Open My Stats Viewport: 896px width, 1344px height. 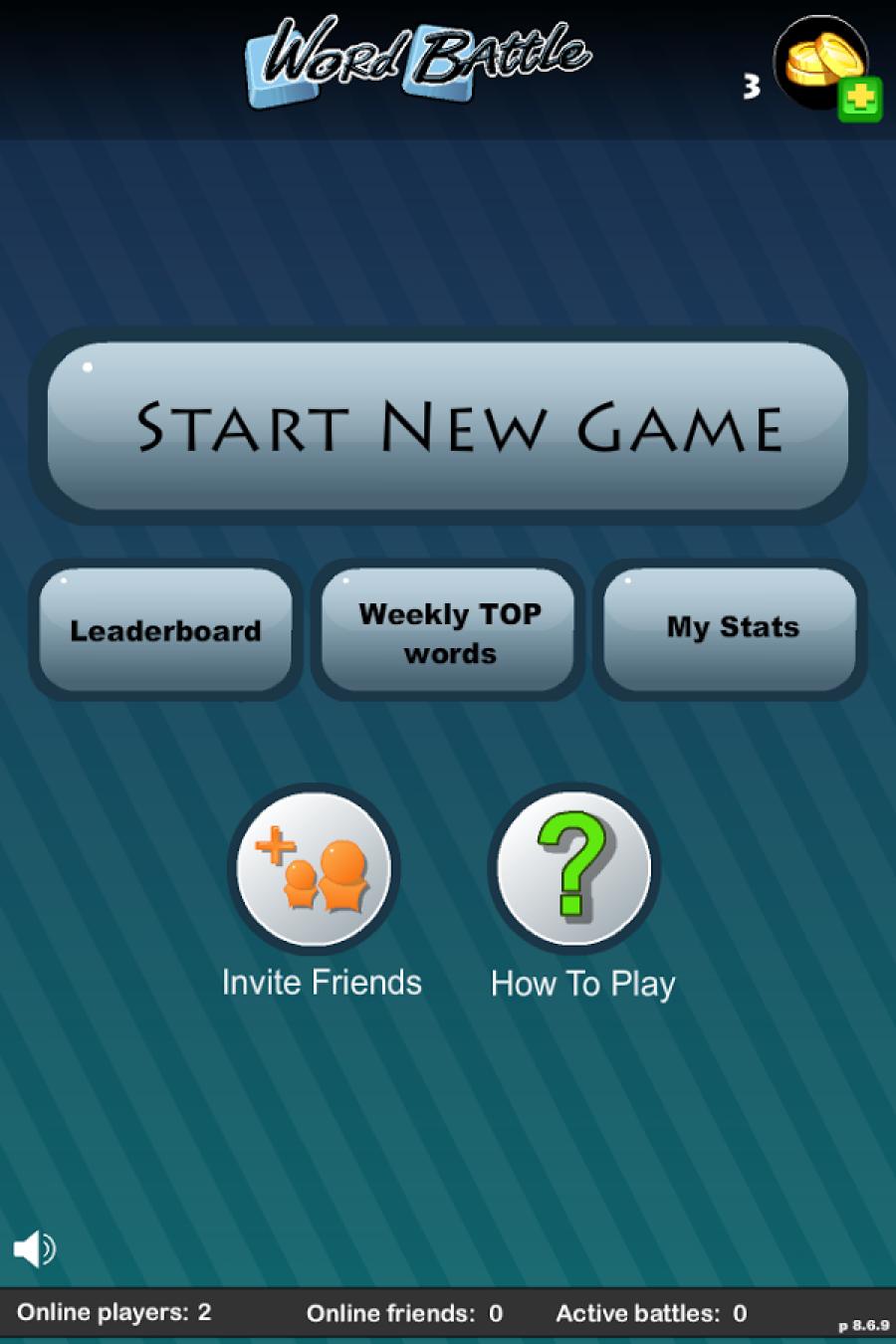click(x=732, y=628)
